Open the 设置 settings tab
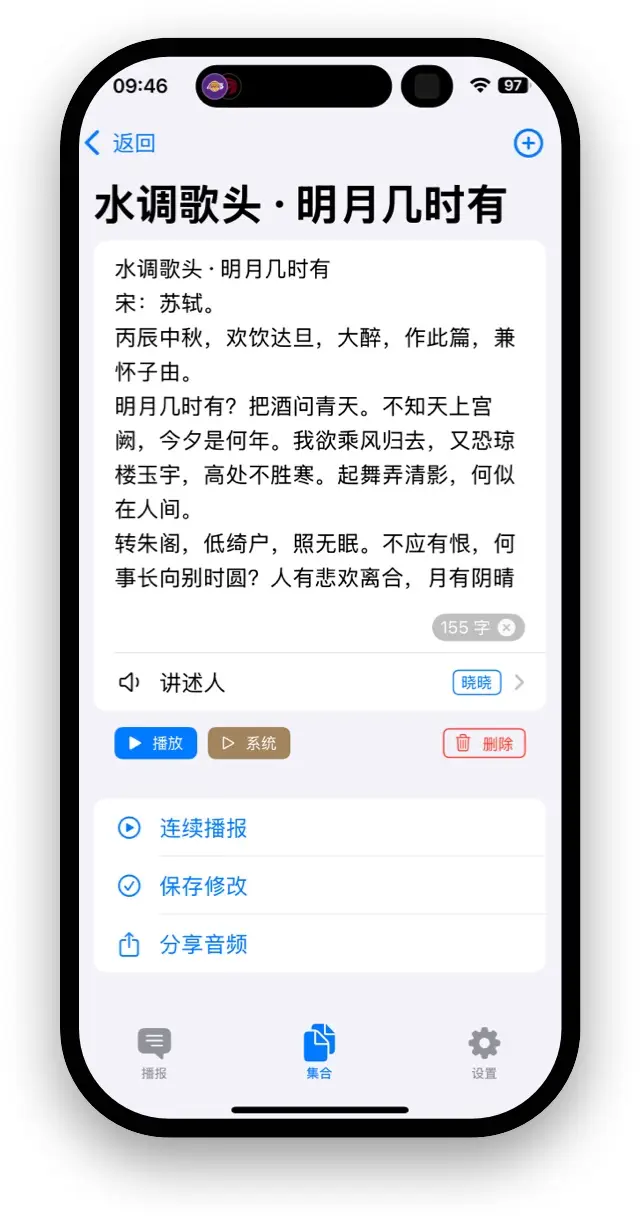Image resolution: width=641 pixels, height=1221 pixels. pos(484,1052)
